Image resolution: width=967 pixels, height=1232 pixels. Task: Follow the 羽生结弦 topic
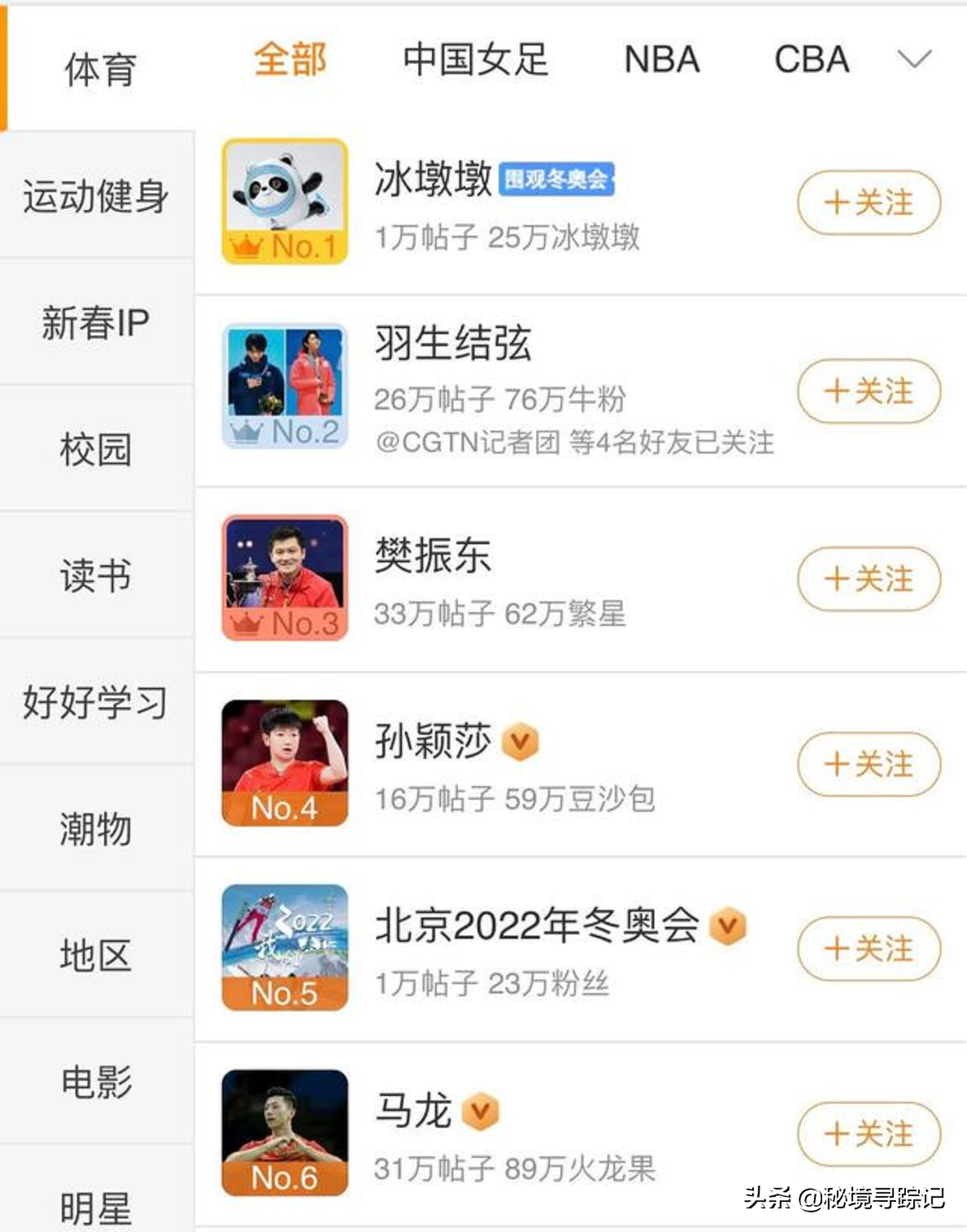tap(870, 390)
